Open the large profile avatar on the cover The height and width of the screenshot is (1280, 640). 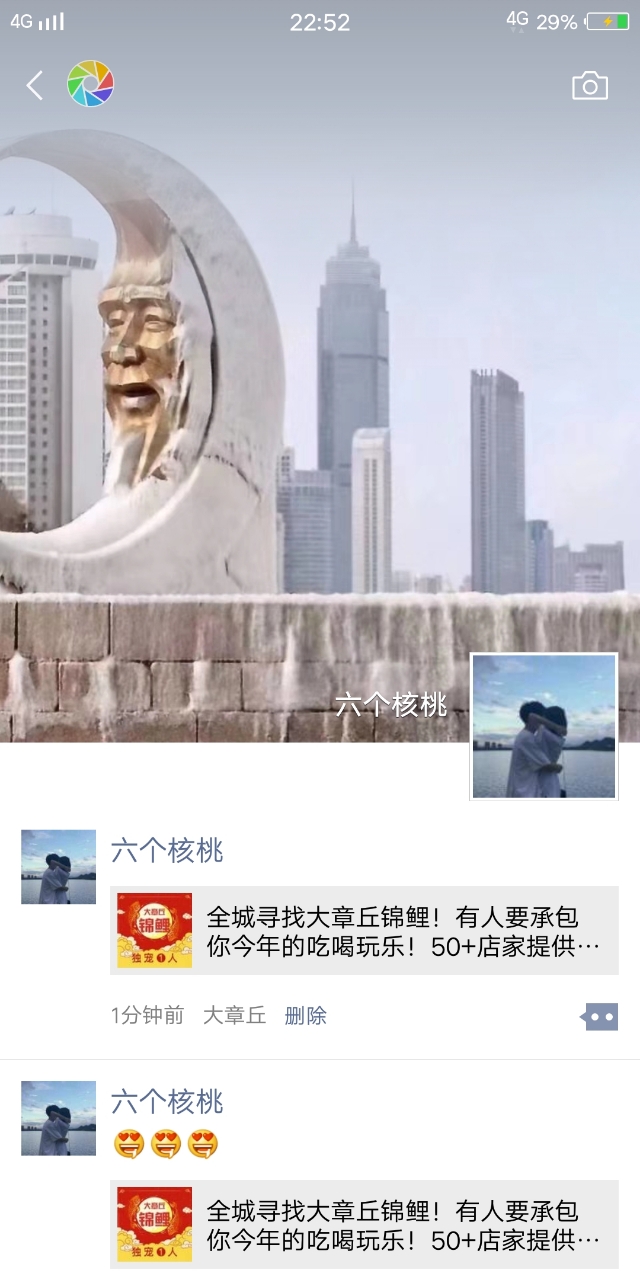tap(544, 727)
